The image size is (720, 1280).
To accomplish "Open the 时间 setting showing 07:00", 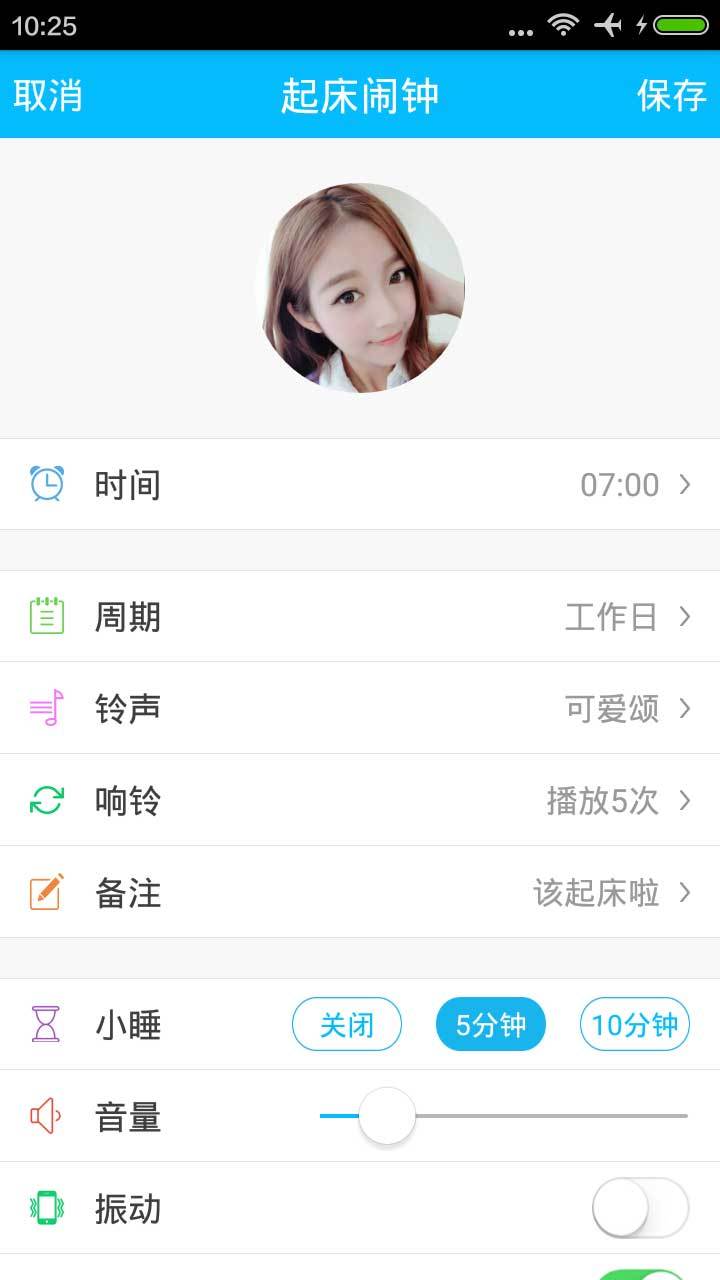I will pyautogui.click(x=360, y=485).
